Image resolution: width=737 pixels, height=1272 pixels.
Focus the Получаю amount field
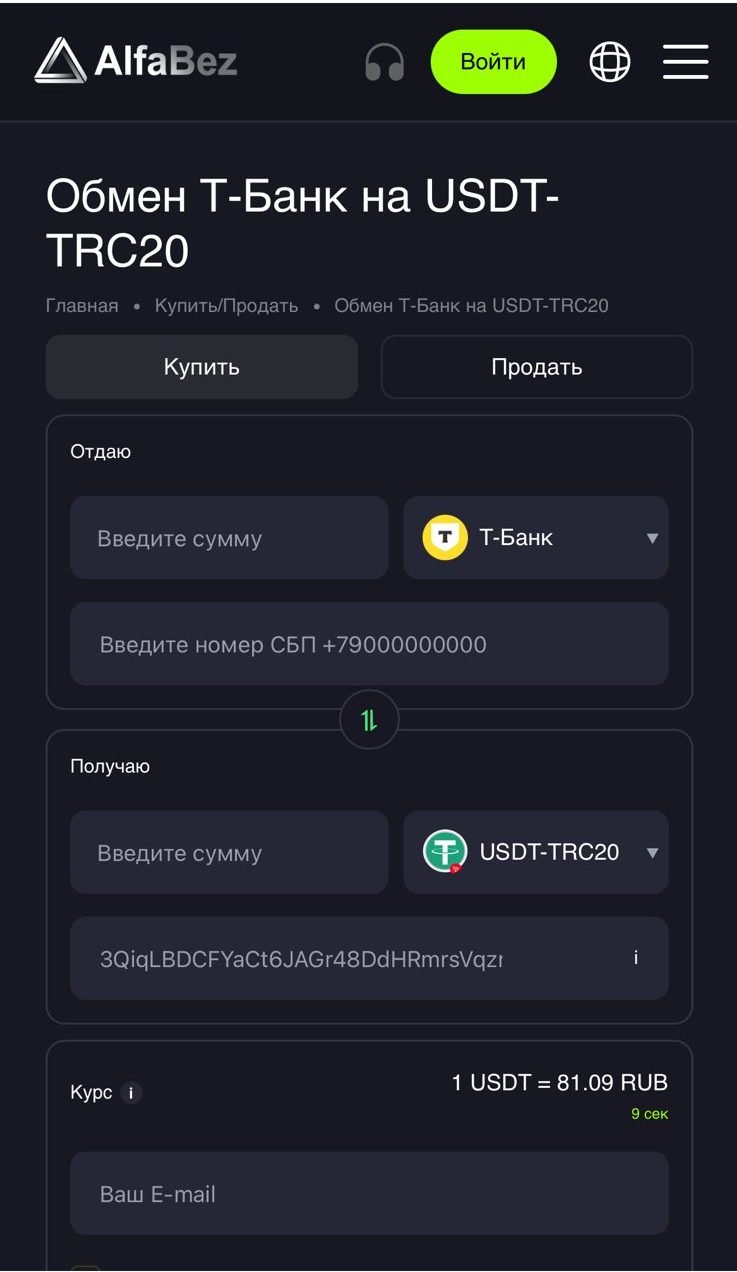[x=229, y=853]
